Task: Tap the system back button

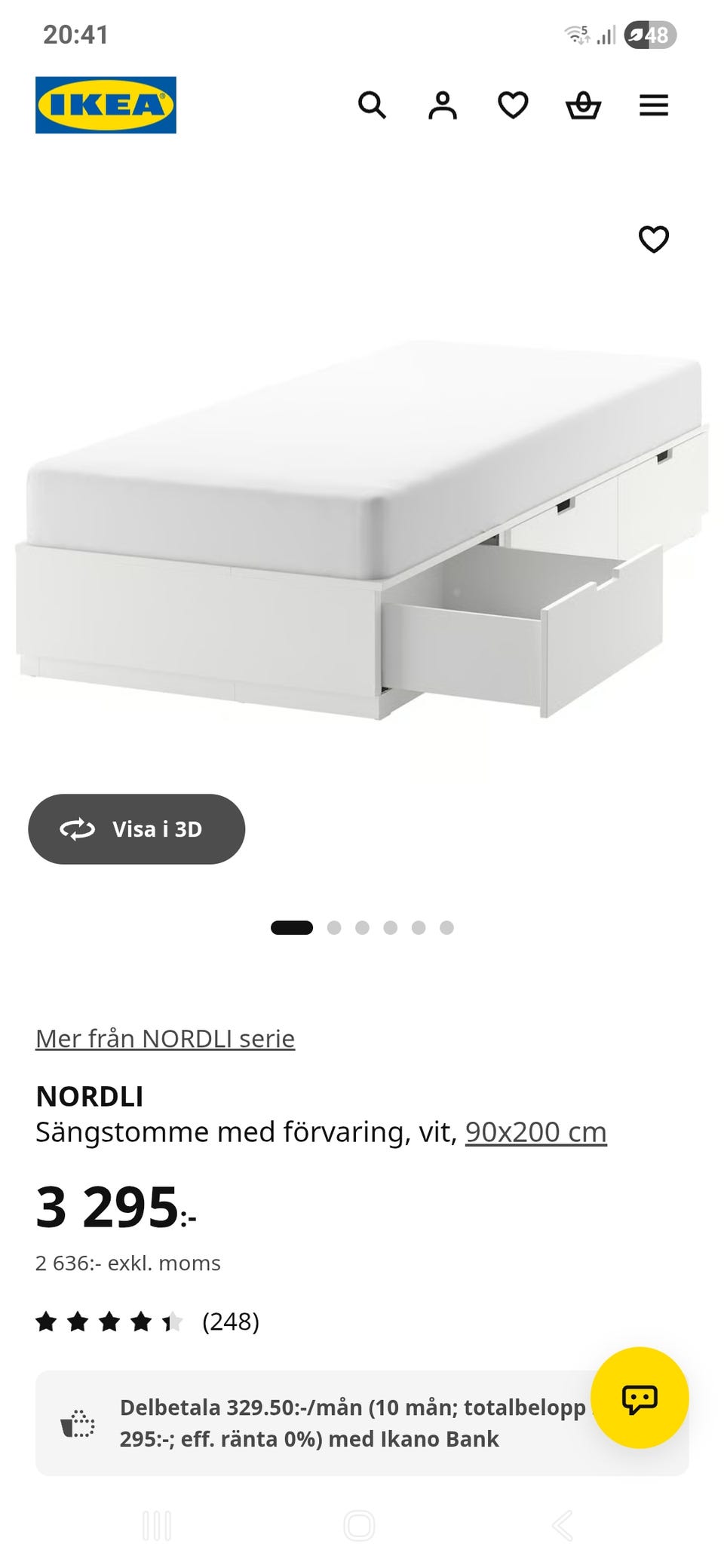Action: pyautogui.click(x=563, y=1526)
